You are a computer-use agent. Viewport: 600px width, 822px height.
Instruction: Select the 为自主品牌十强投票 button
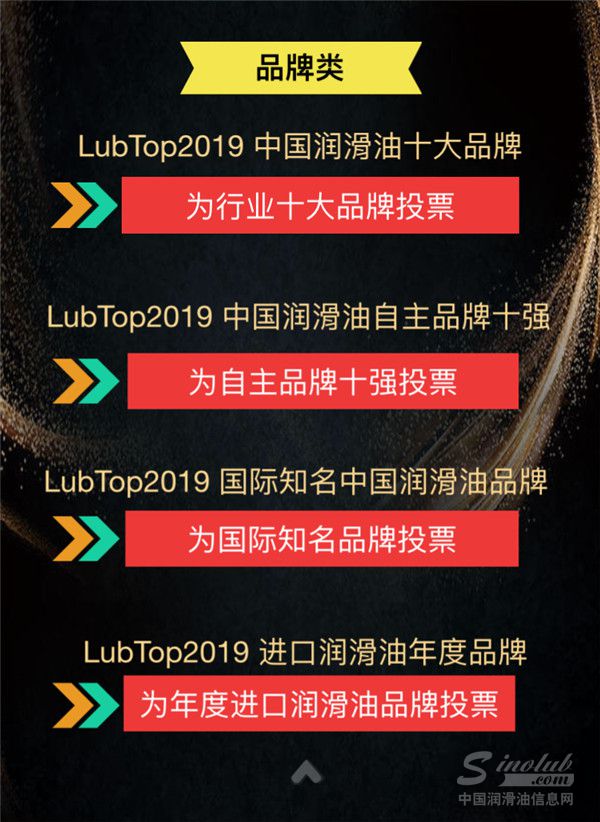tap(322, 381)
